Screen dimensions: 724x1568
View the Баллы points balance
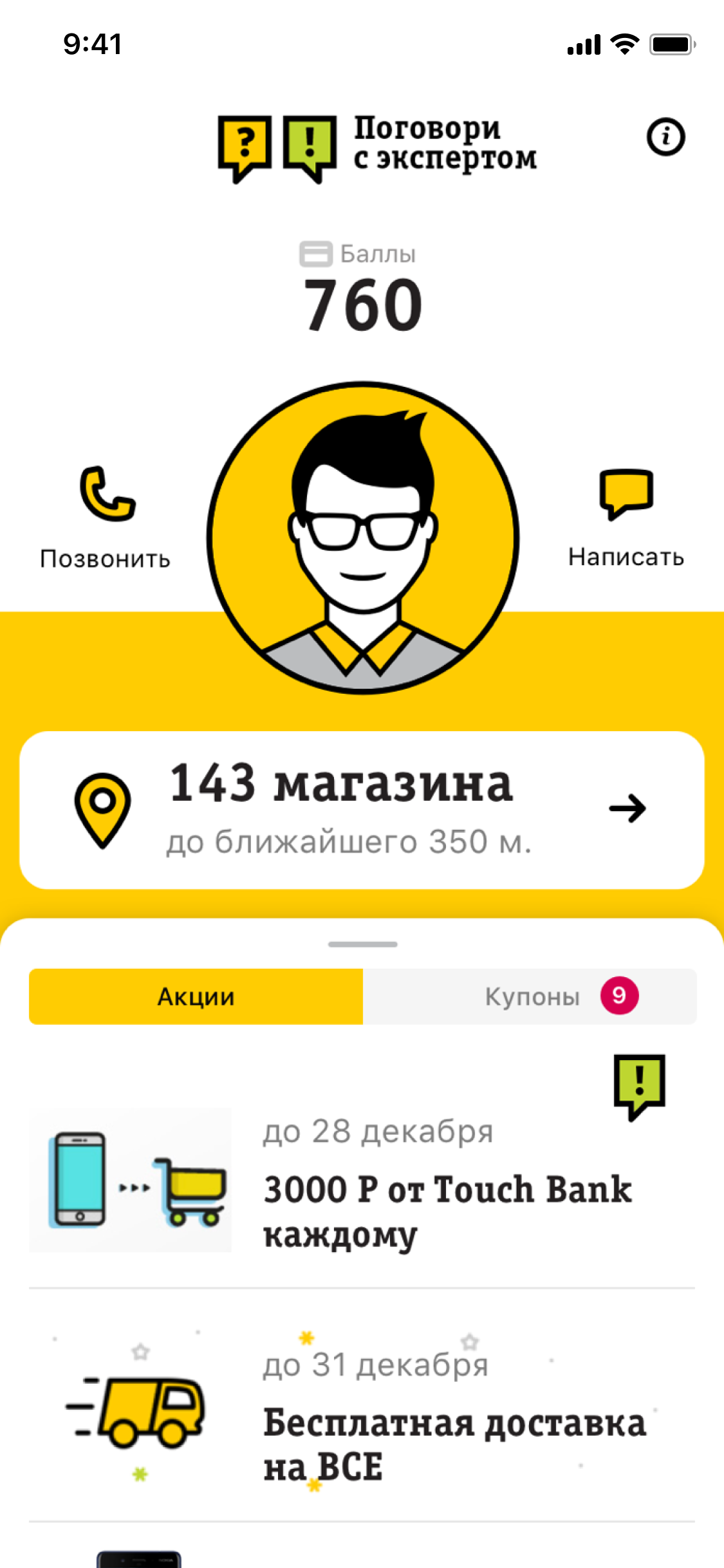[362, 288]
